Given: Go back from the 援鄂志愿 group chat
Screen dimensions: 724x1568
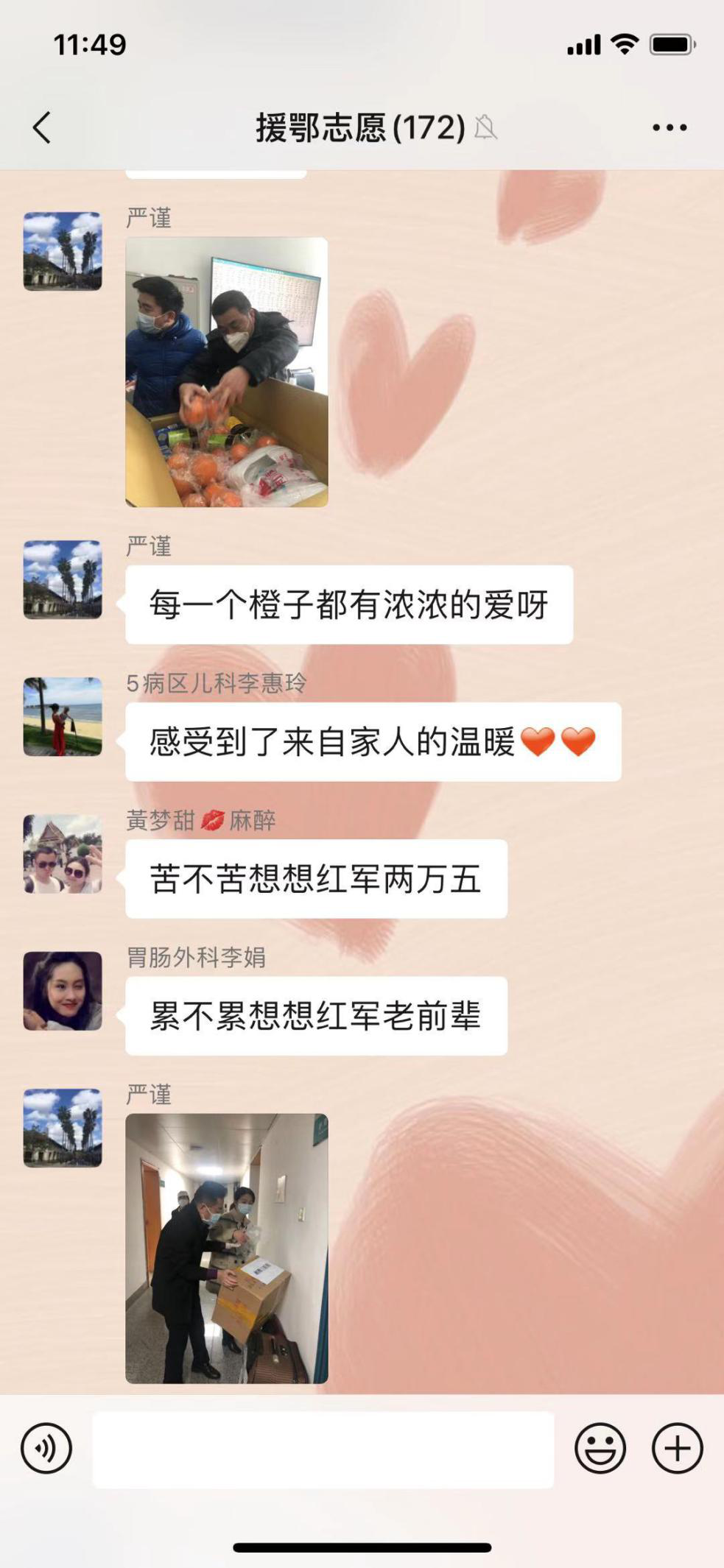Looking at the screenshot, I should pyautogui.click(x=42, y=127).
